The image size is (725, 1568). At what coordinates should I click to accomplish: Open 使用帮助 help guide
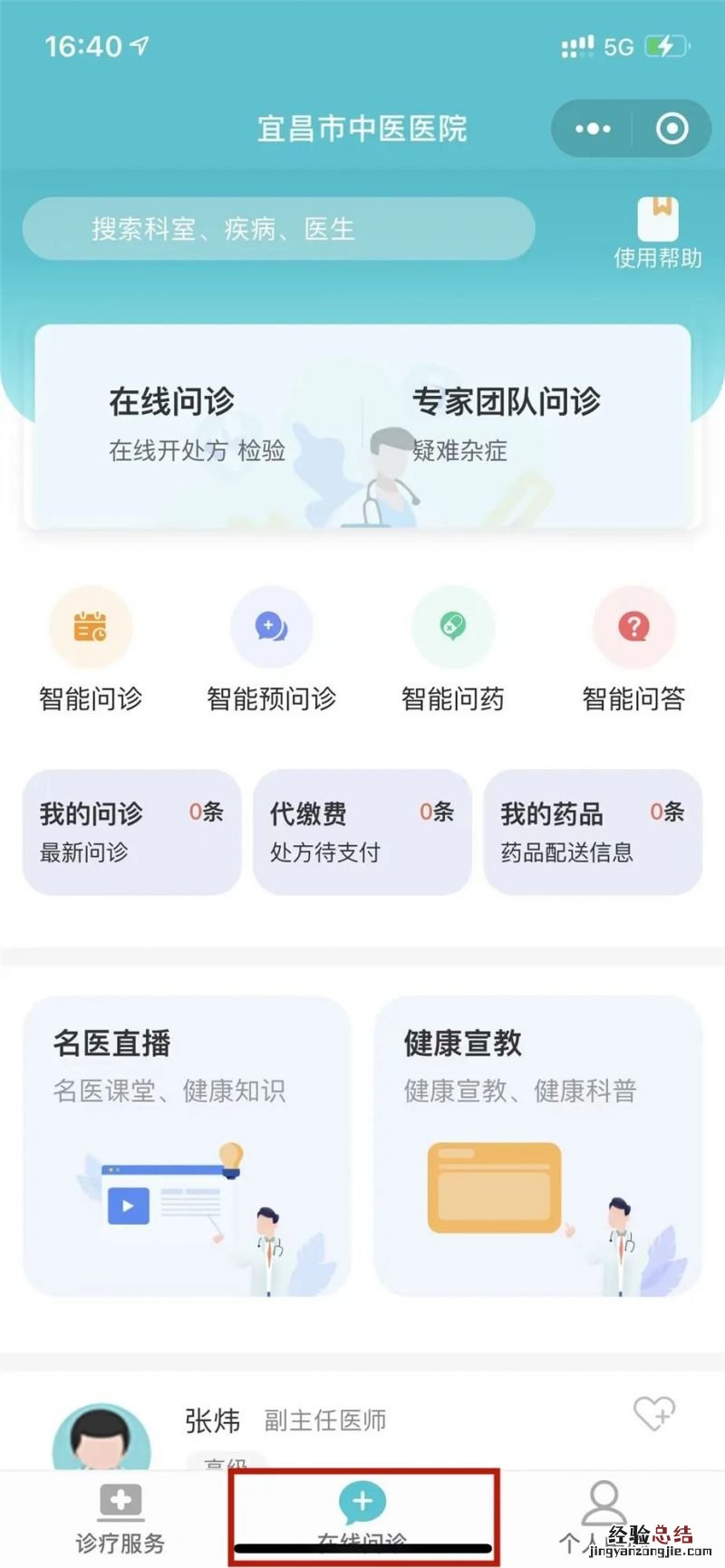658,234
